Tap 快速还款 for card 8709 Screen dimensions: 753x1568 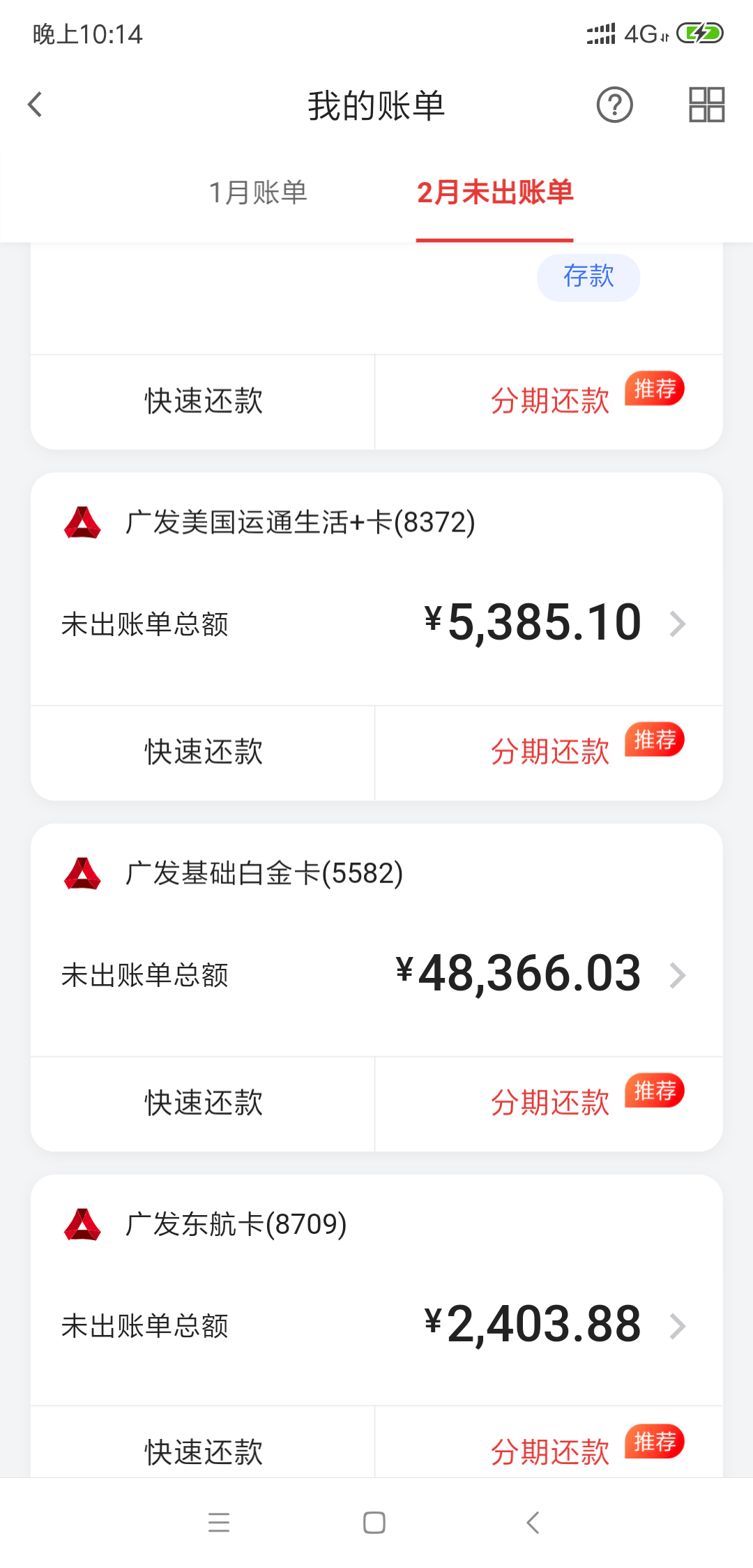pyautogui.click(x=204, y=1451)
